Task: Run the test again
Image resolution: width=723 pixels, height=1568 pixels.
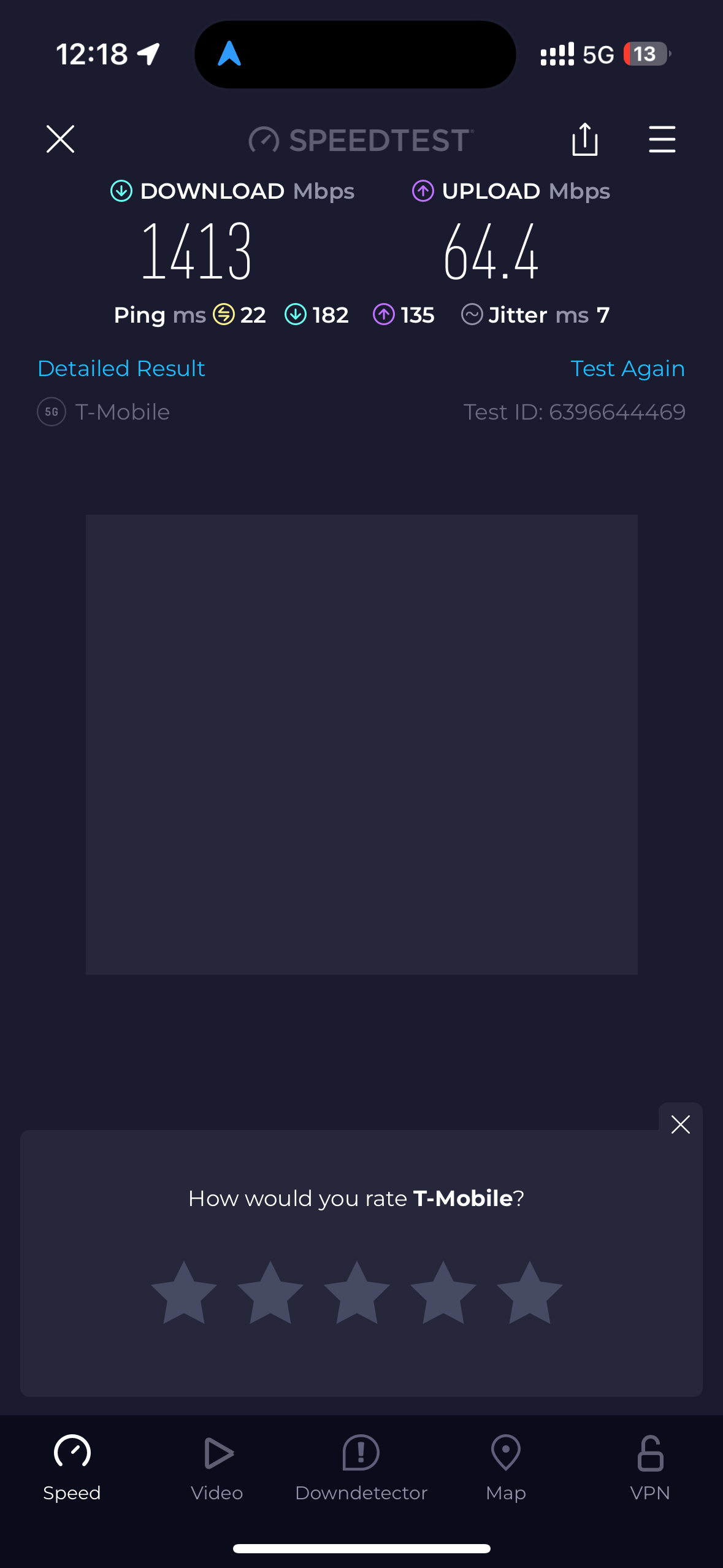Action: point(627,369)
